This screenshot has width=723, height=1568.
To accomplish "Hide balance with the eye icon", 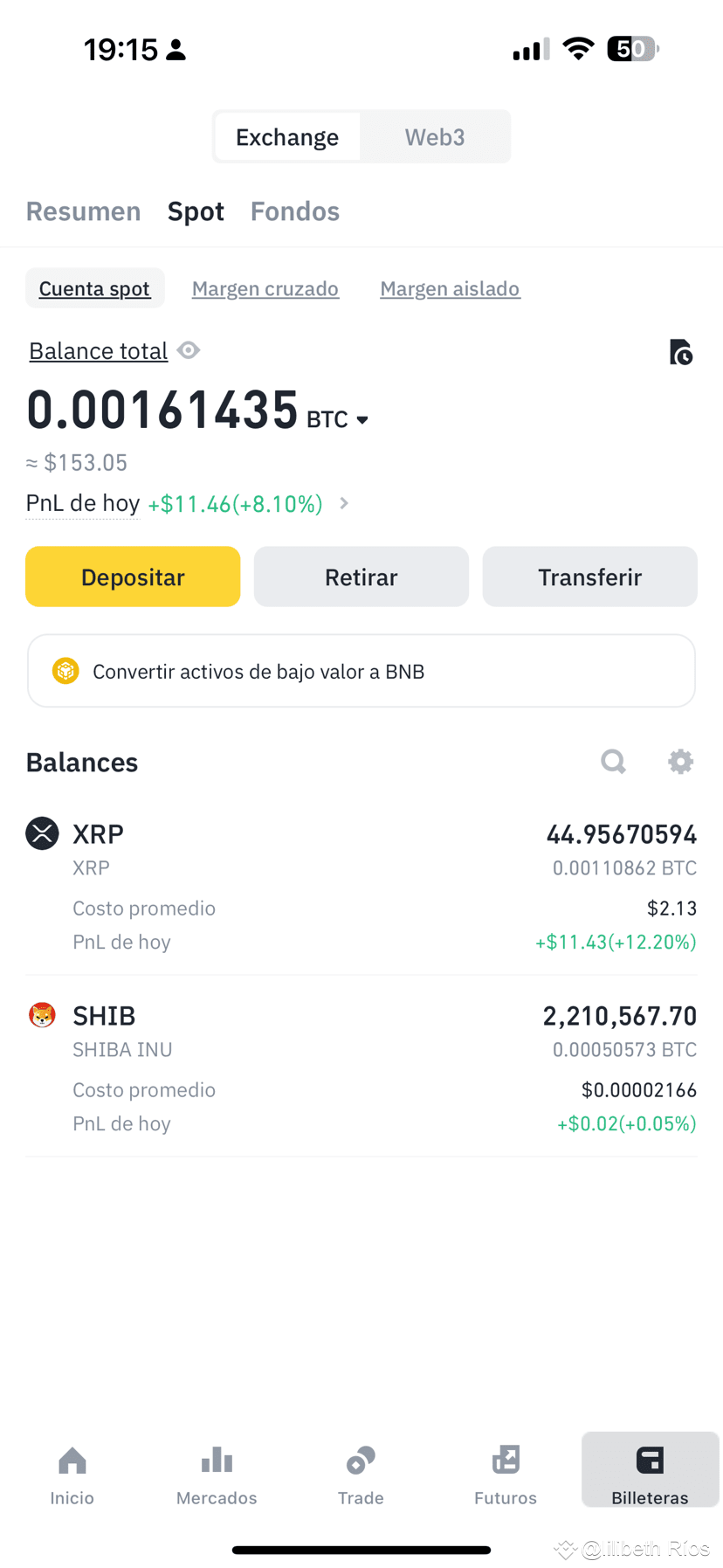I will tap(189, 350).
